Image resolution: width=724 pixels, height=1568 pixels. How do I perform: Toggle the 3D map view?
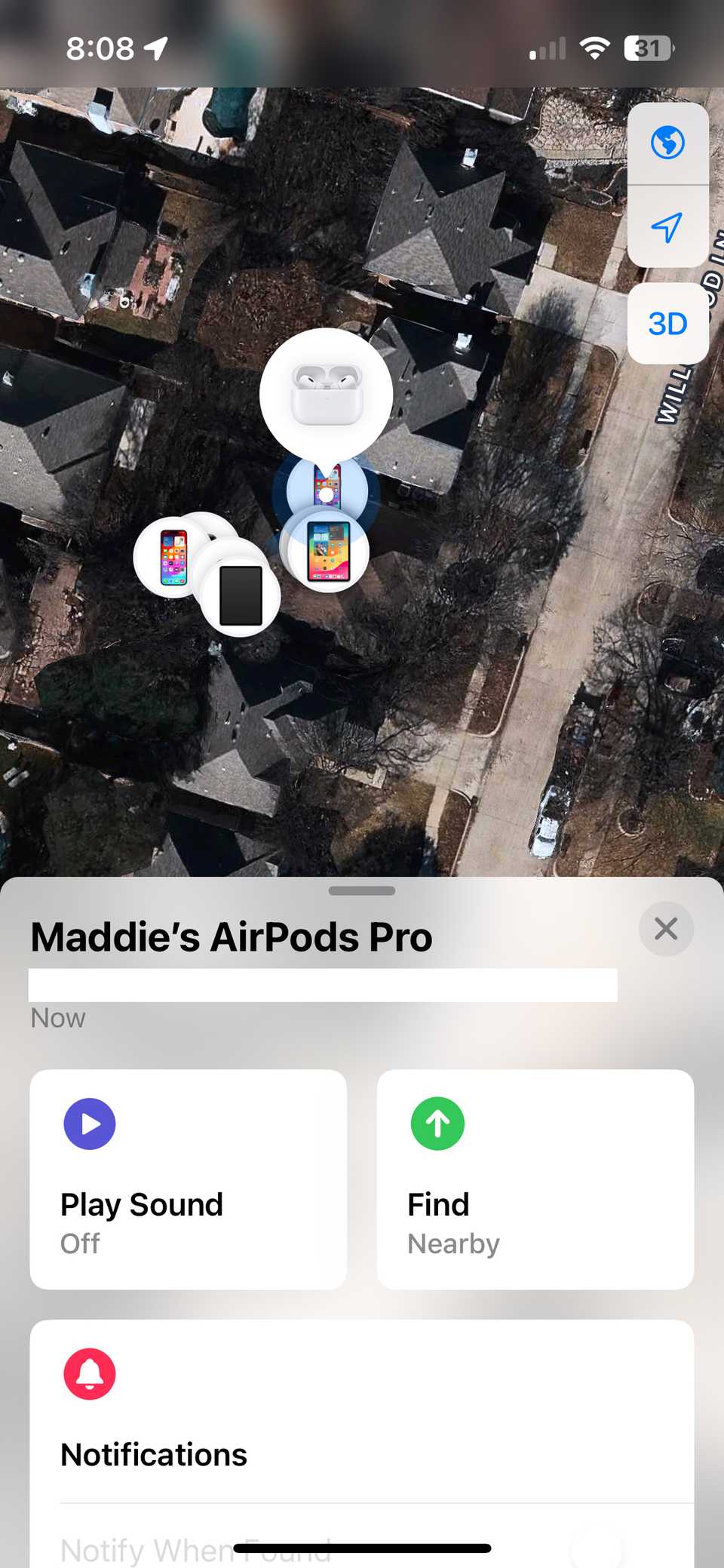[667, 323]
